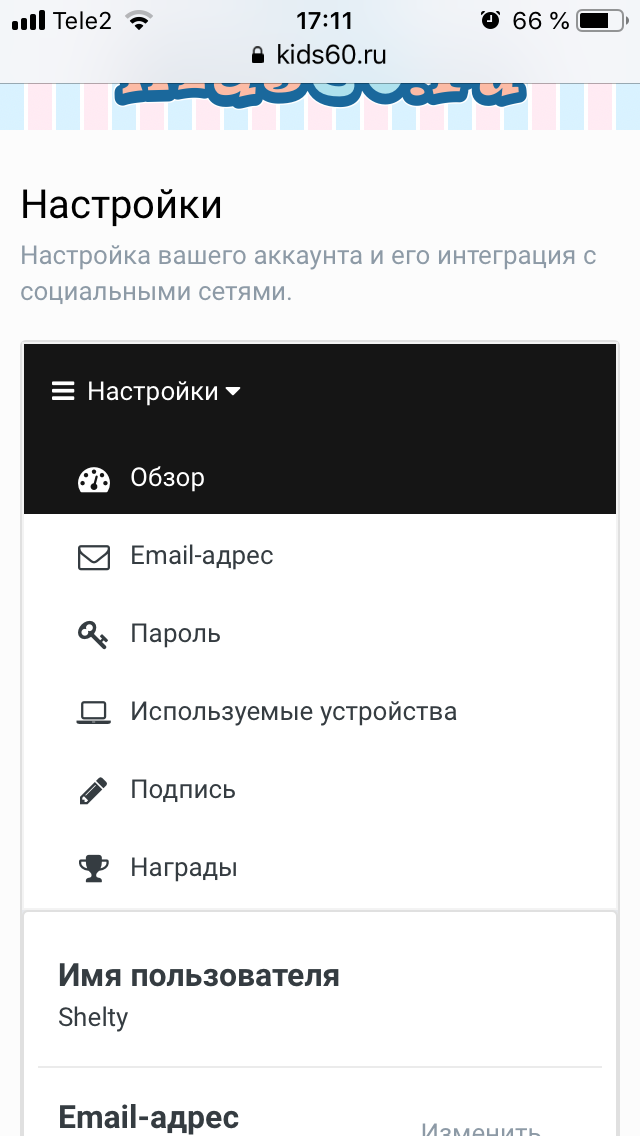Tap Изменить next to Email-адрес
The image size is (640, 1136).
pyautogui.click(x=481, y=1127)
